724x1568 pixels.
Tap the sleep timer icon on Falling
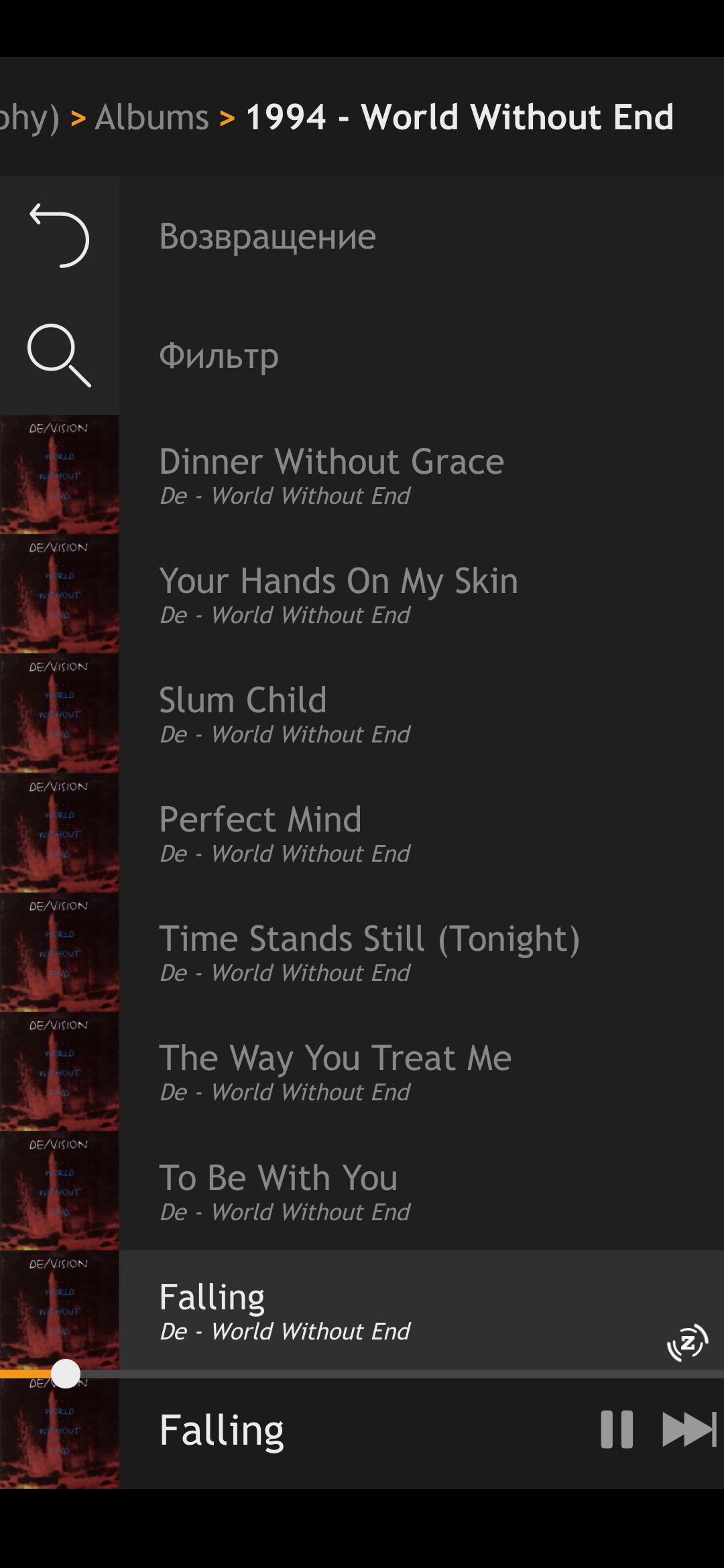pos(687,1342)
